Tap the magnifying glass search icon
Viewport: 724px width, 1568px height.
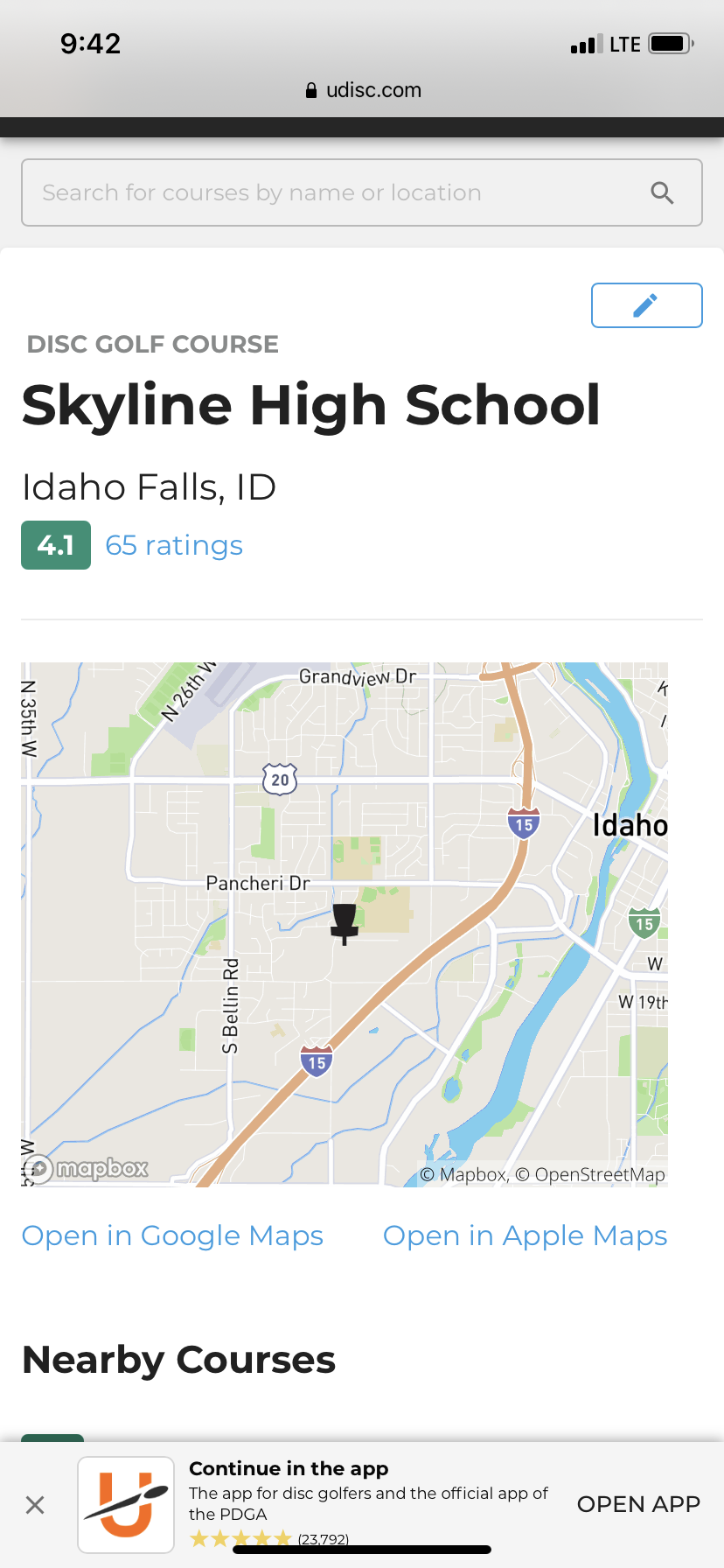pos(662,192)
